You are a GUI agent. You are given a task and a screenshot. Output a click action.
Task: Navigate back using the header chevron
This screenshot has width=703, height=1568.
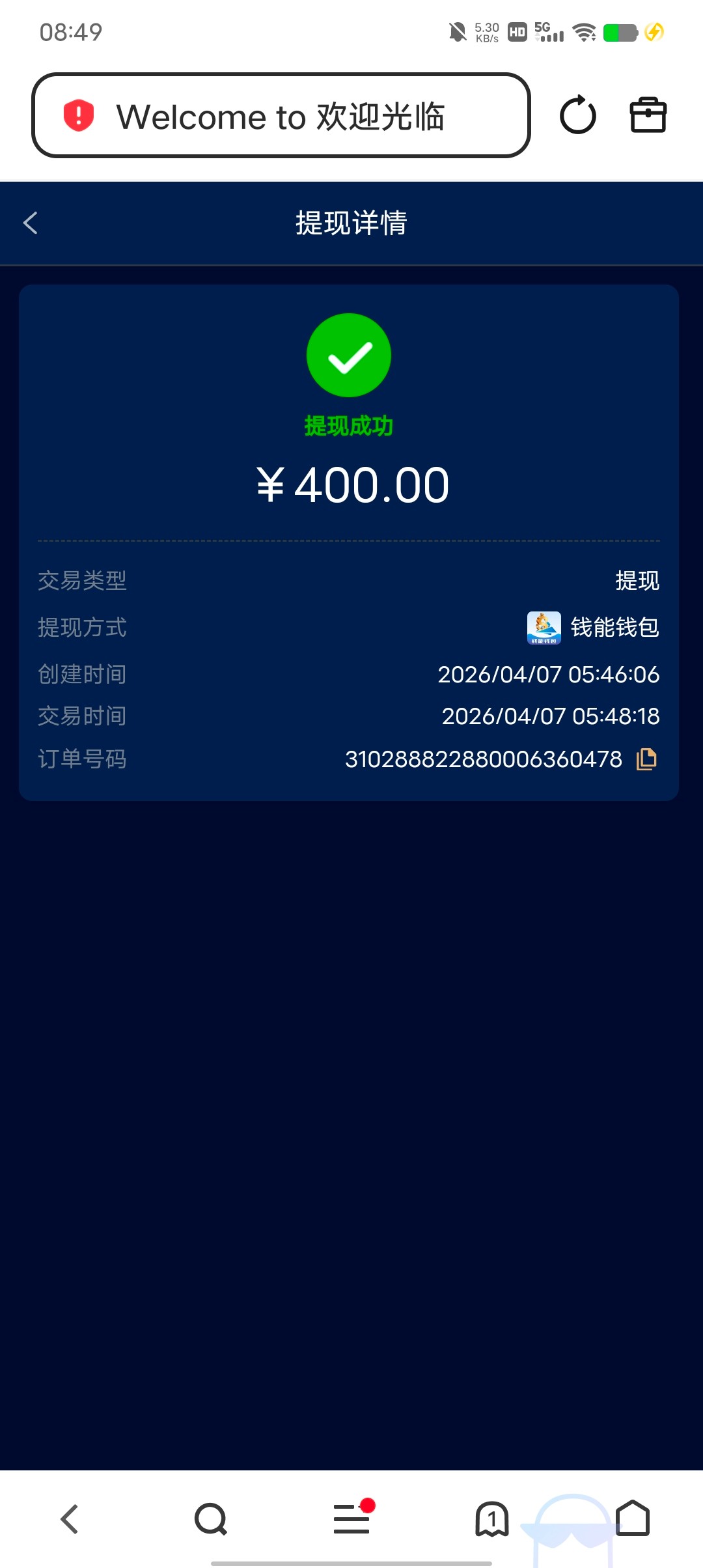29,223
